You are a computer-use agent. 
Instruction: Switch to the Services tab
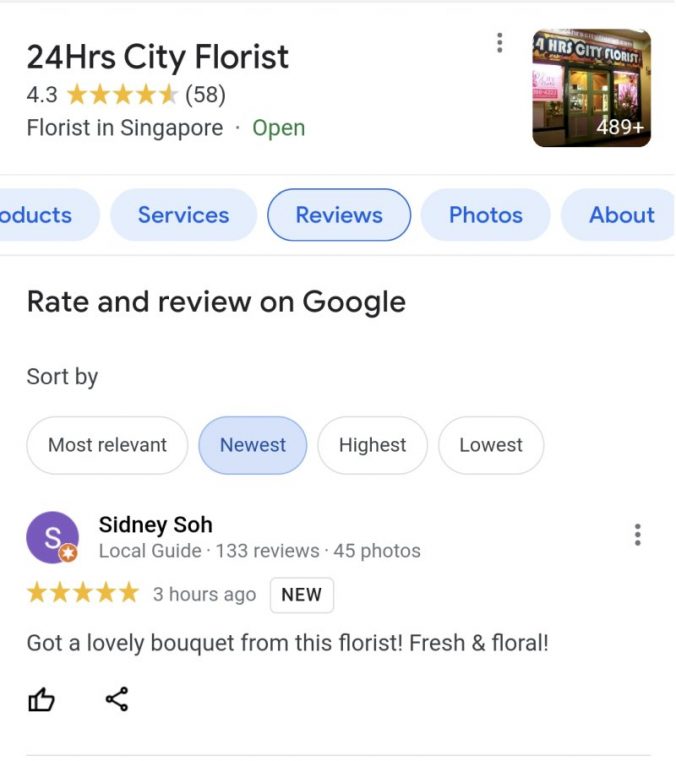point(183,215)
